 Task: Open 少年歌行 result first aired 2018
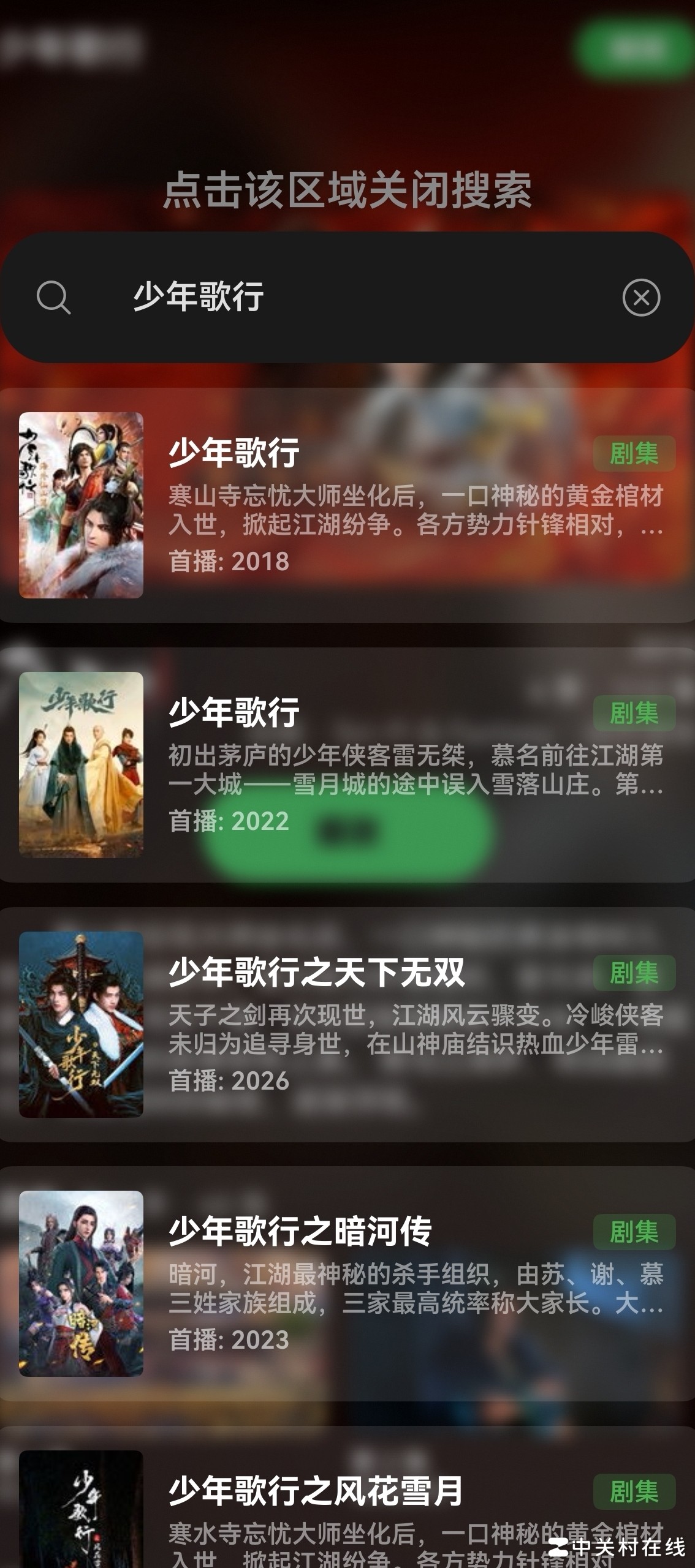(347, 505)
